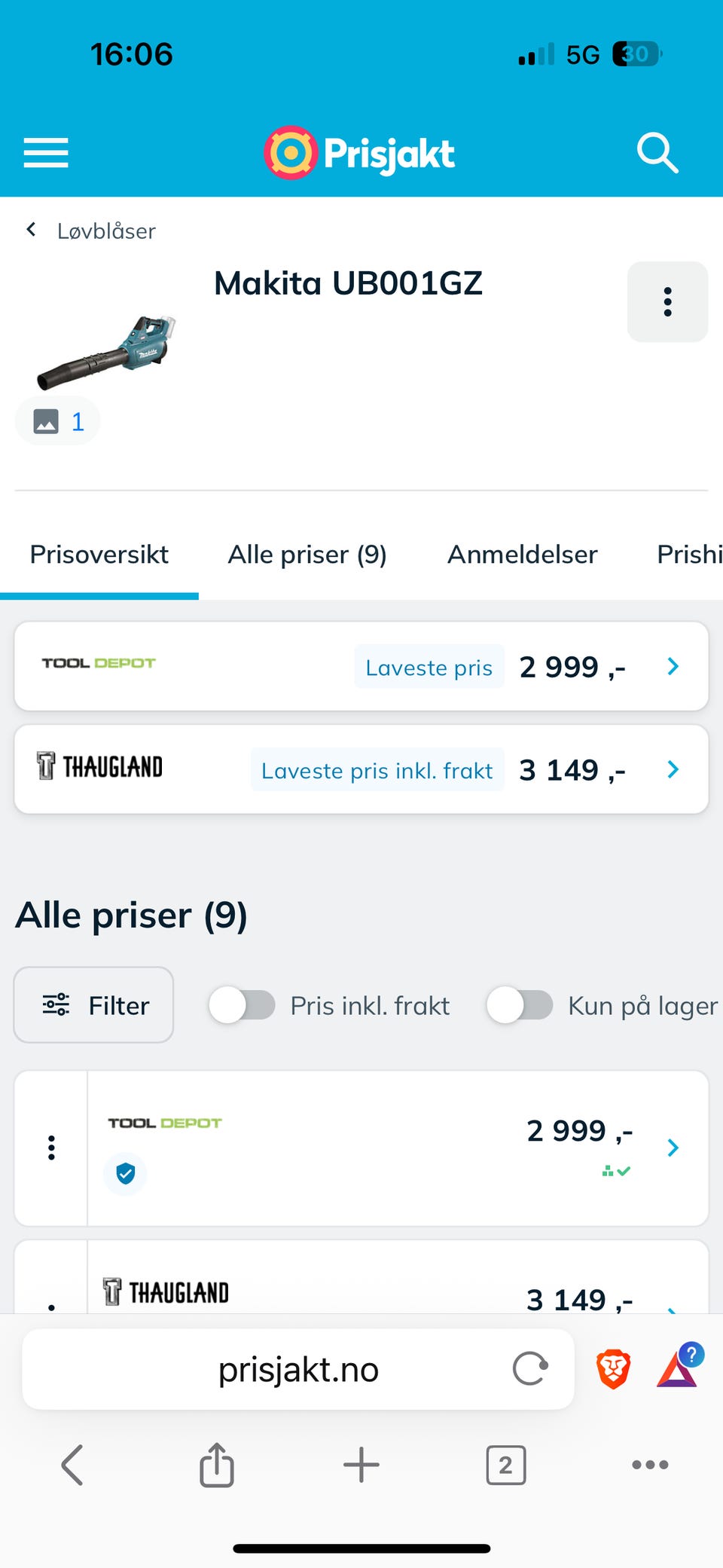Open the Prisjakt search
The image size is (723, 1568).
[657, 152]
